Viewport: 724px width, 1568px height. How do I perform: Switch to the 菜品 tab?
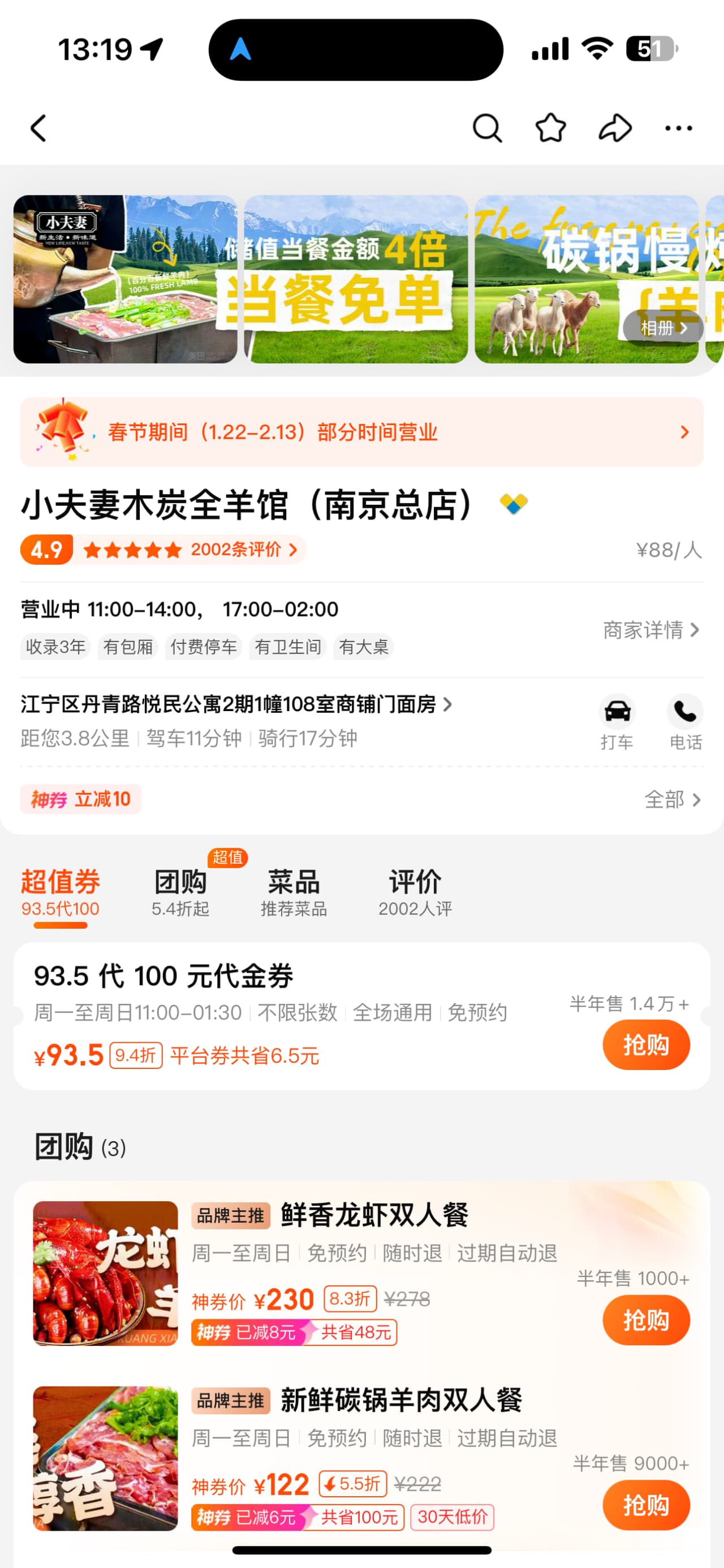point(294,893)
